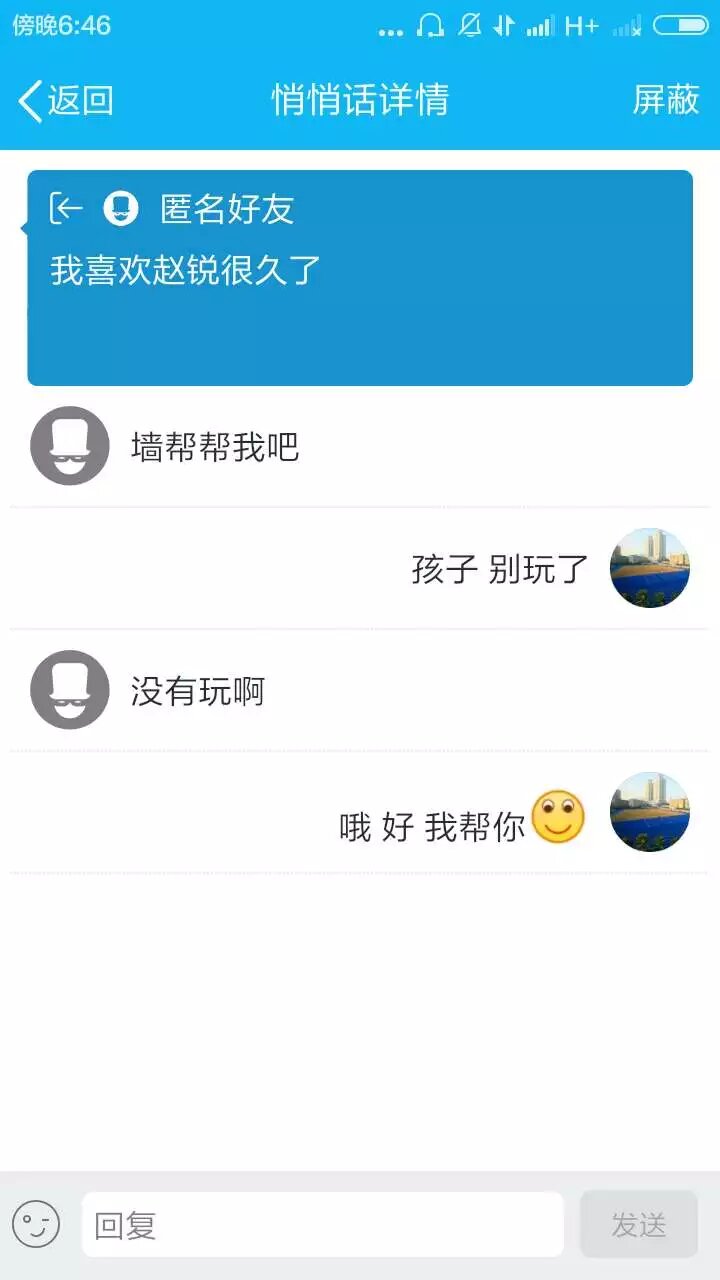The height and width of the screenshot is (1280, 720).
Task: Tap the anonymous avatar beside 没有玩啊
Action: (70, 690)
